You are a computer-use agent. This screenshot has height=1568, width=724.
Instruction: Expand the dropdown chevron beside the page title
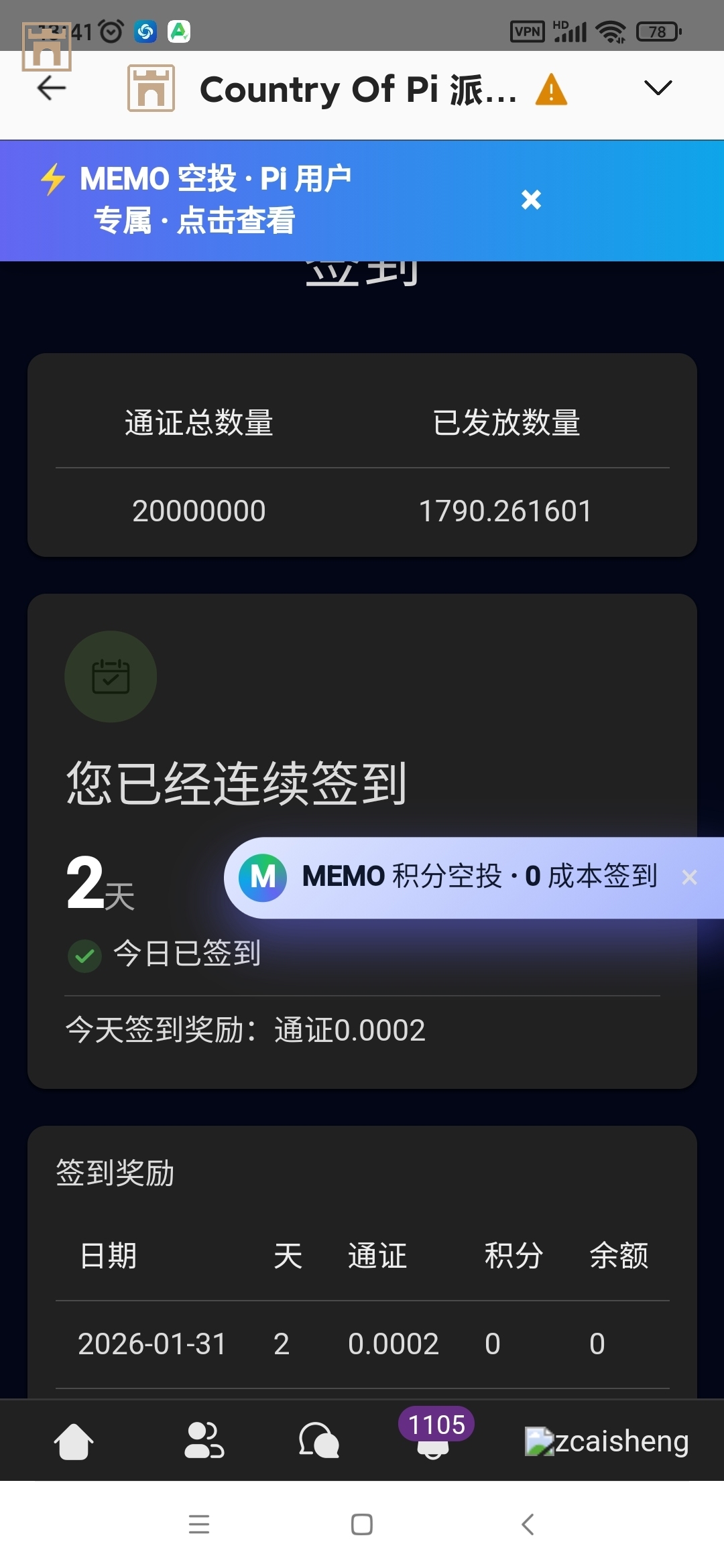click(x=657, y=88)
